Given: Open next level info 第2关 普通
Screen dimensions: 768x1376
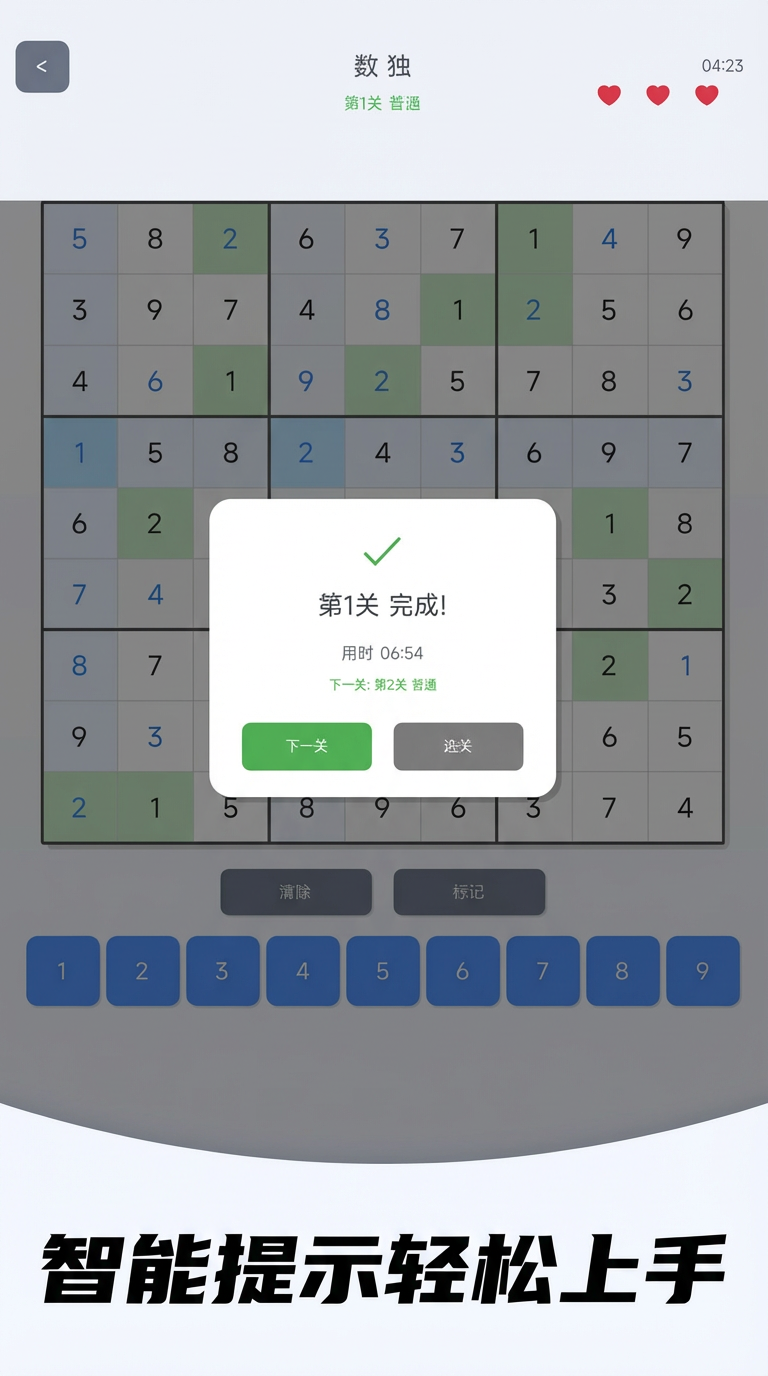Looking at the screenshot, I should point(382,684).
